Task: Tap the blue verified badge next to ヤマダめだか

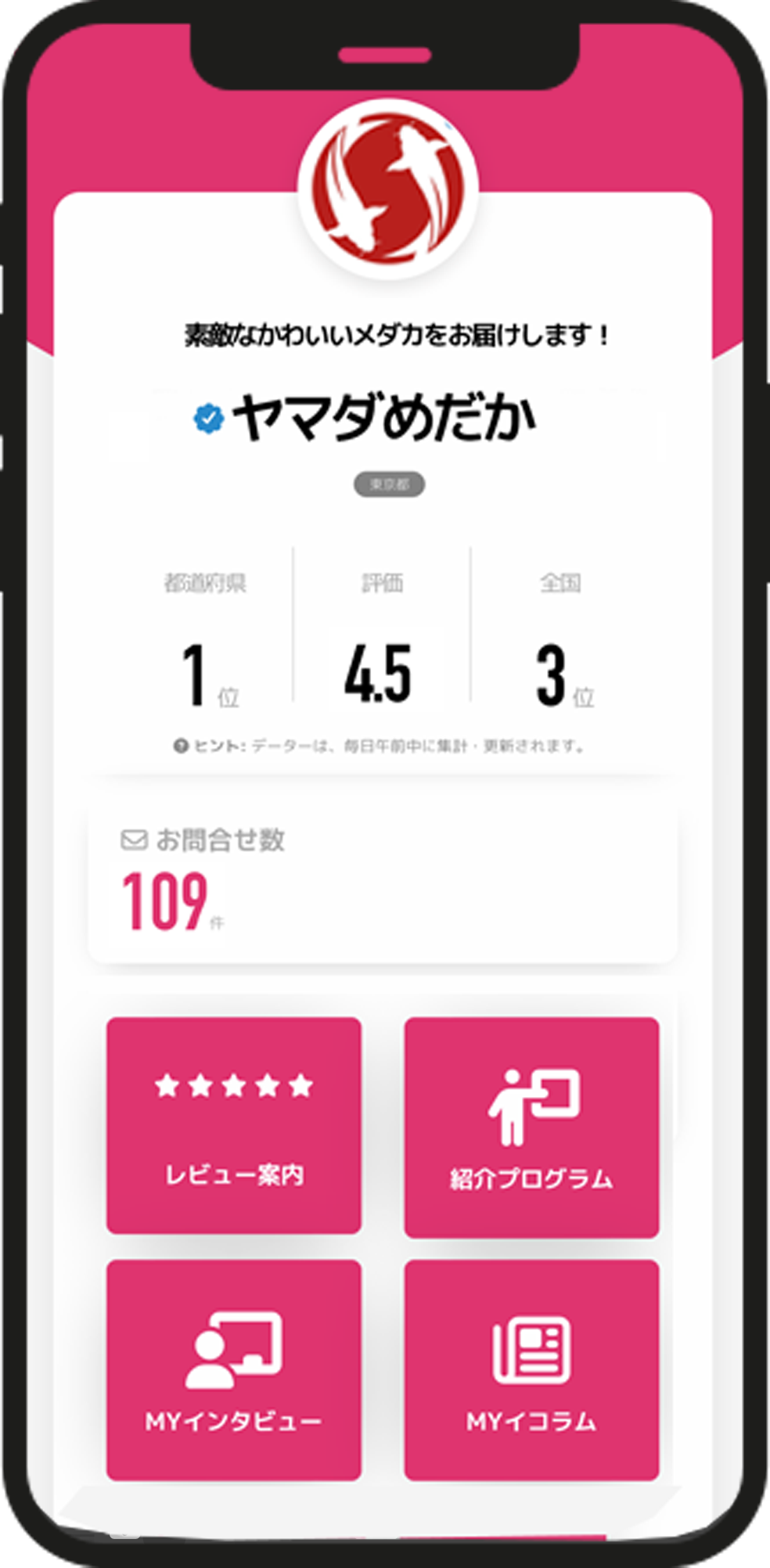Action: (x=208, y=419)
